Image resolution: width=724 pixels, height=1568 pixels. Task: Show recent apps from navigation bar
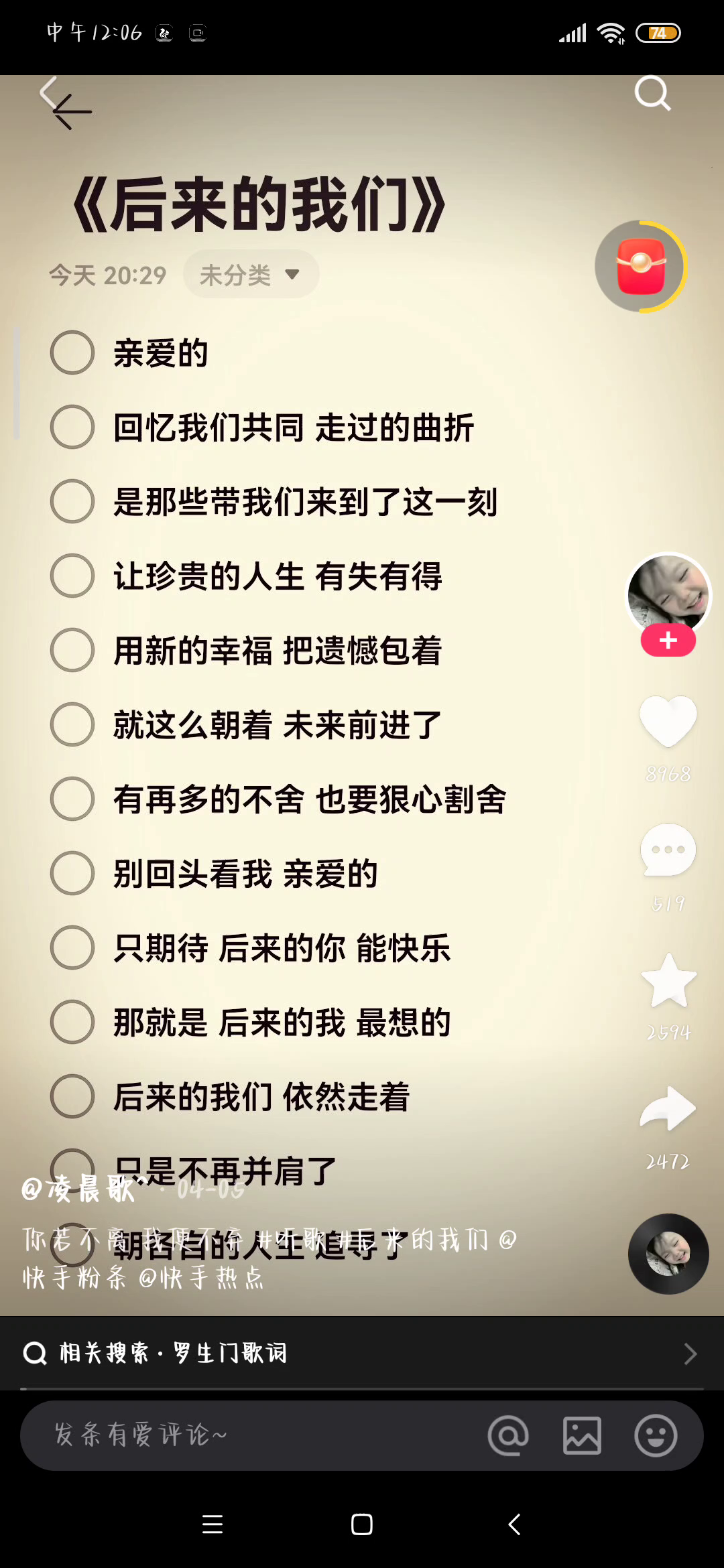coord(213,1524)
